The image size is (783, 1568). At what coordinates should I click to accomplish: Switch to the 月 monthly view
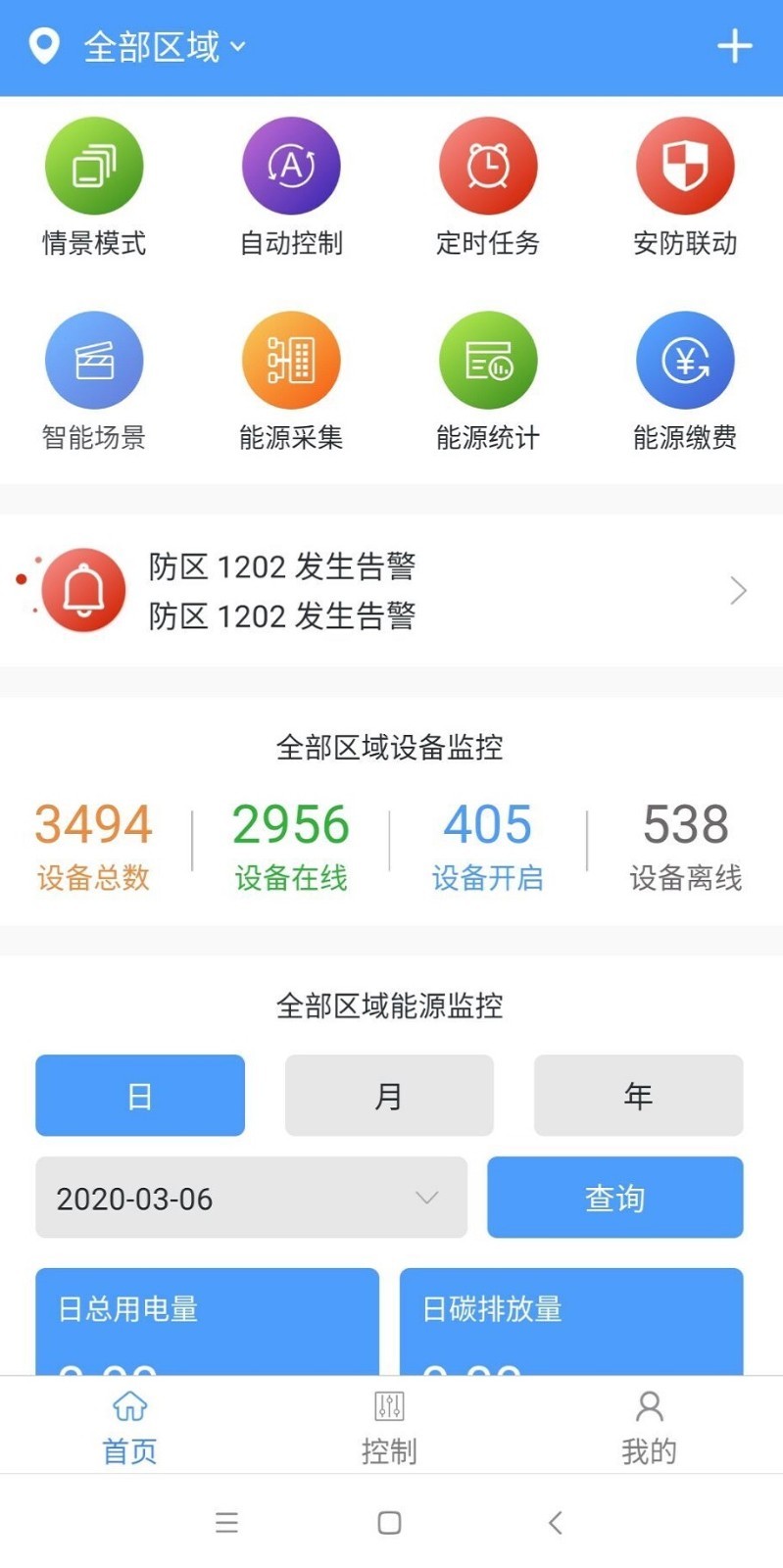click(x=388, y=1095)
